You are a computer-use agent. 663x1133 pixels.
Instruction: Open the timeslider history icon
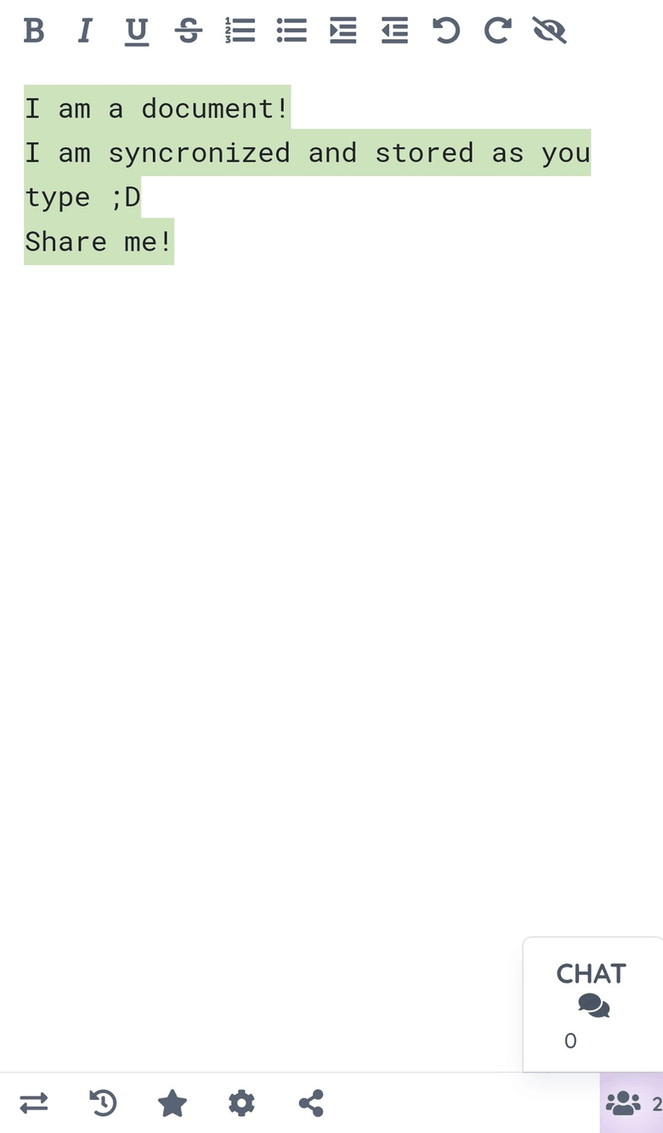[103, 1103]
